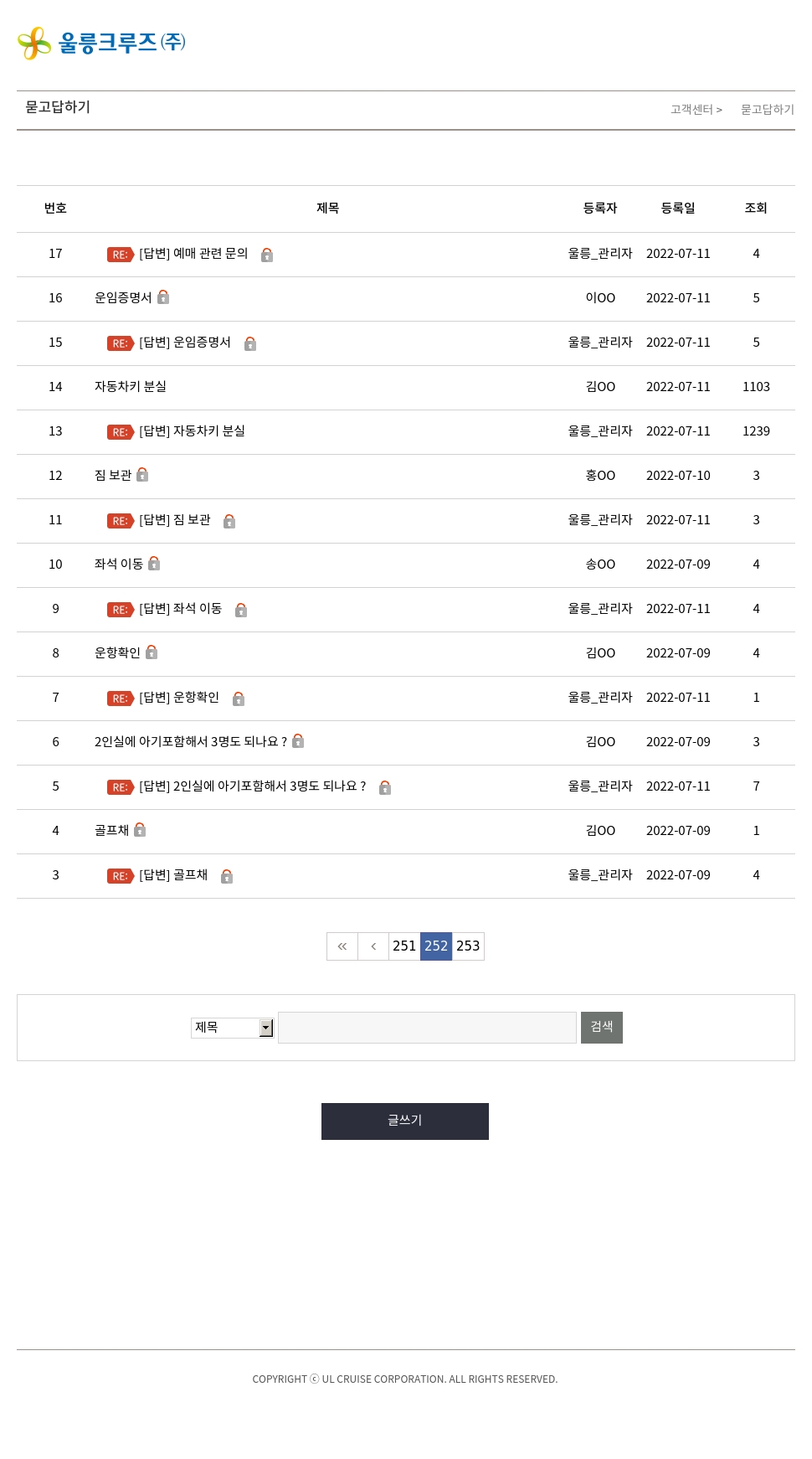Go to page 253
Viewport: 812px width, 1459px height.
(468, 946)
